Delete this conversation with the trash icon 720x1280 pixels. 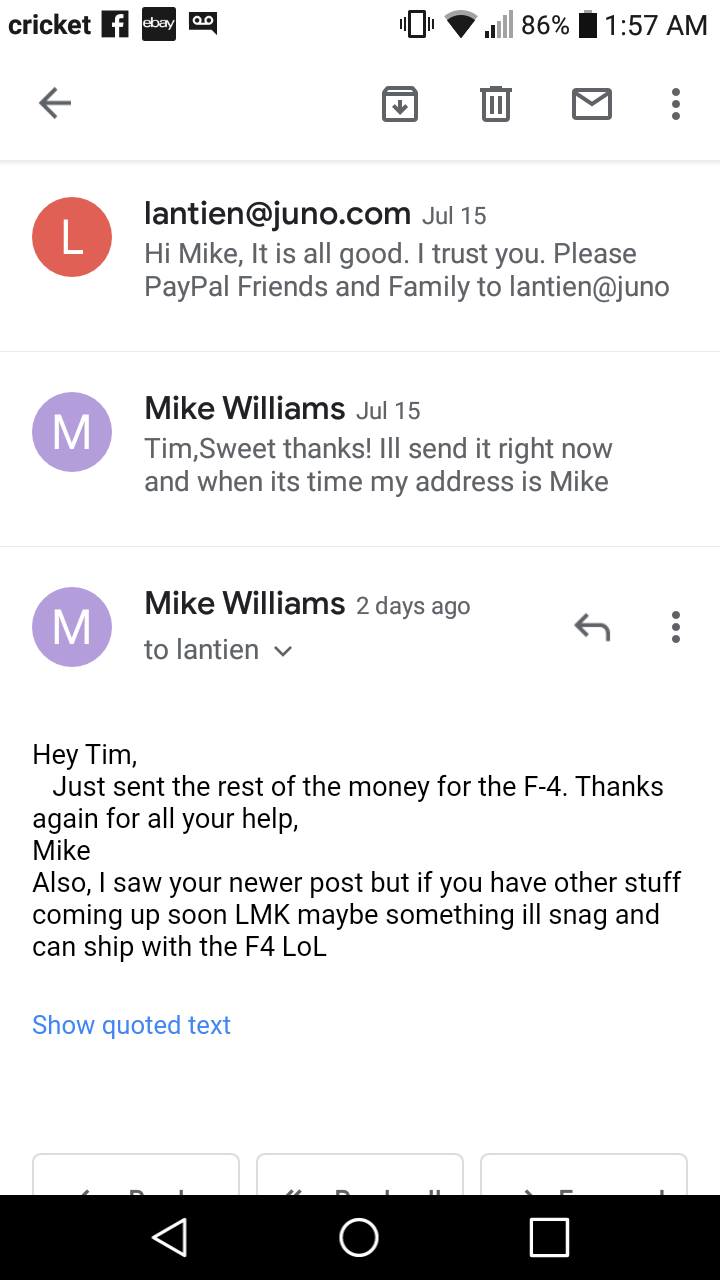[x=496, y=104]
